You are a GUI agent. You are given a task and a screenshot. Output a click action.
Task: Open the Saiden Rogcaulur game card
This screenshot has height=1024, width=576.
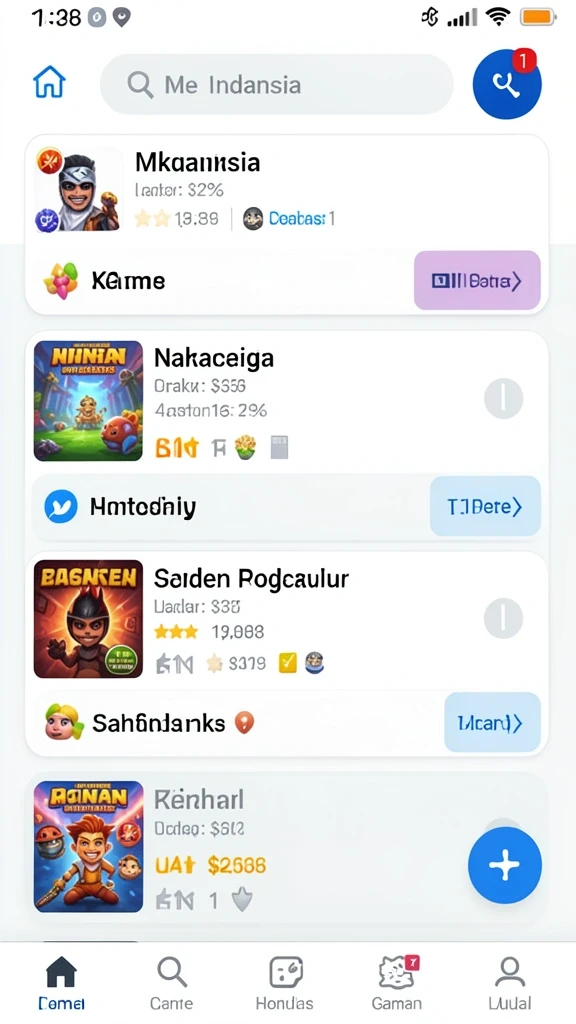coord(286,618)
